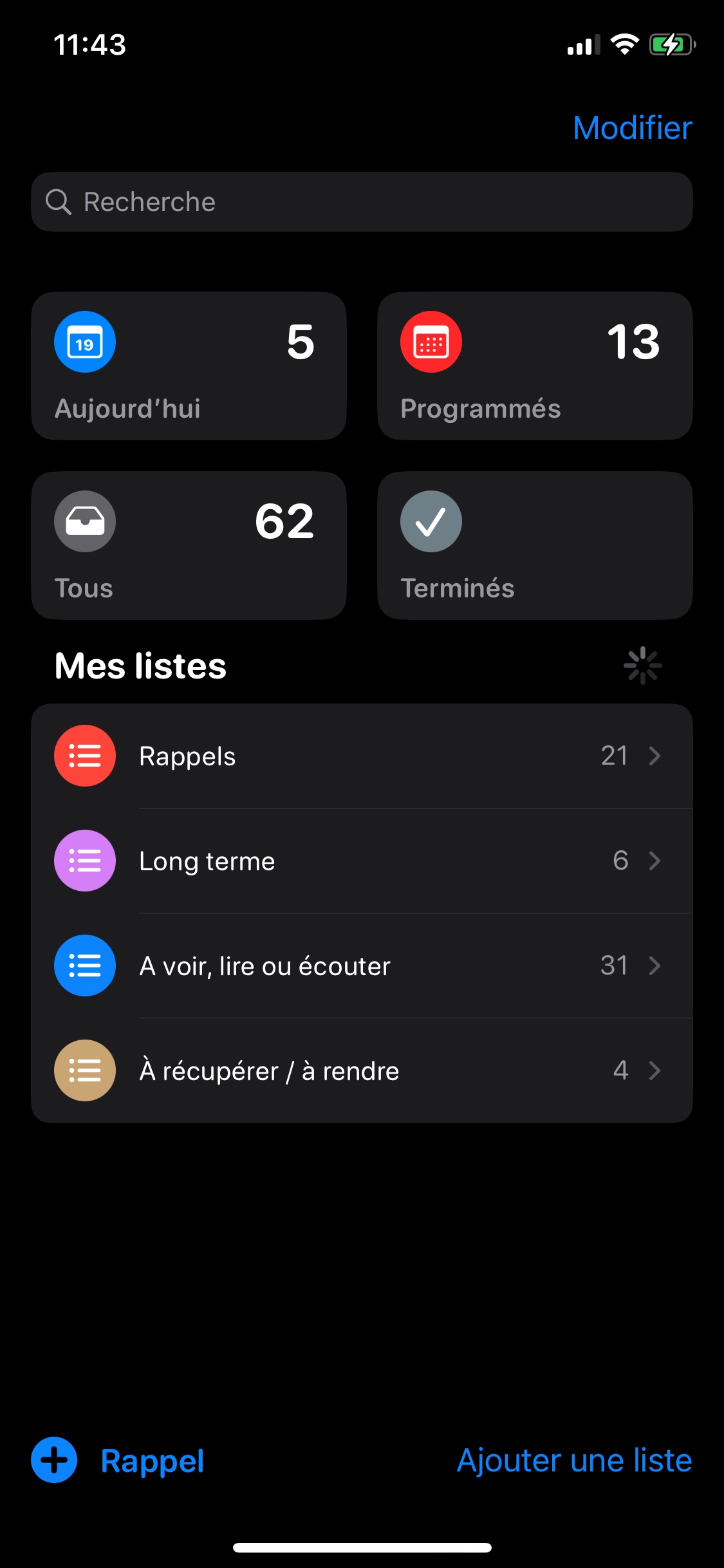Open the À récupérer / à rendre list
Viewport: 724px width, 1568px height.
pyautogui.click(x=362, y=1070)
